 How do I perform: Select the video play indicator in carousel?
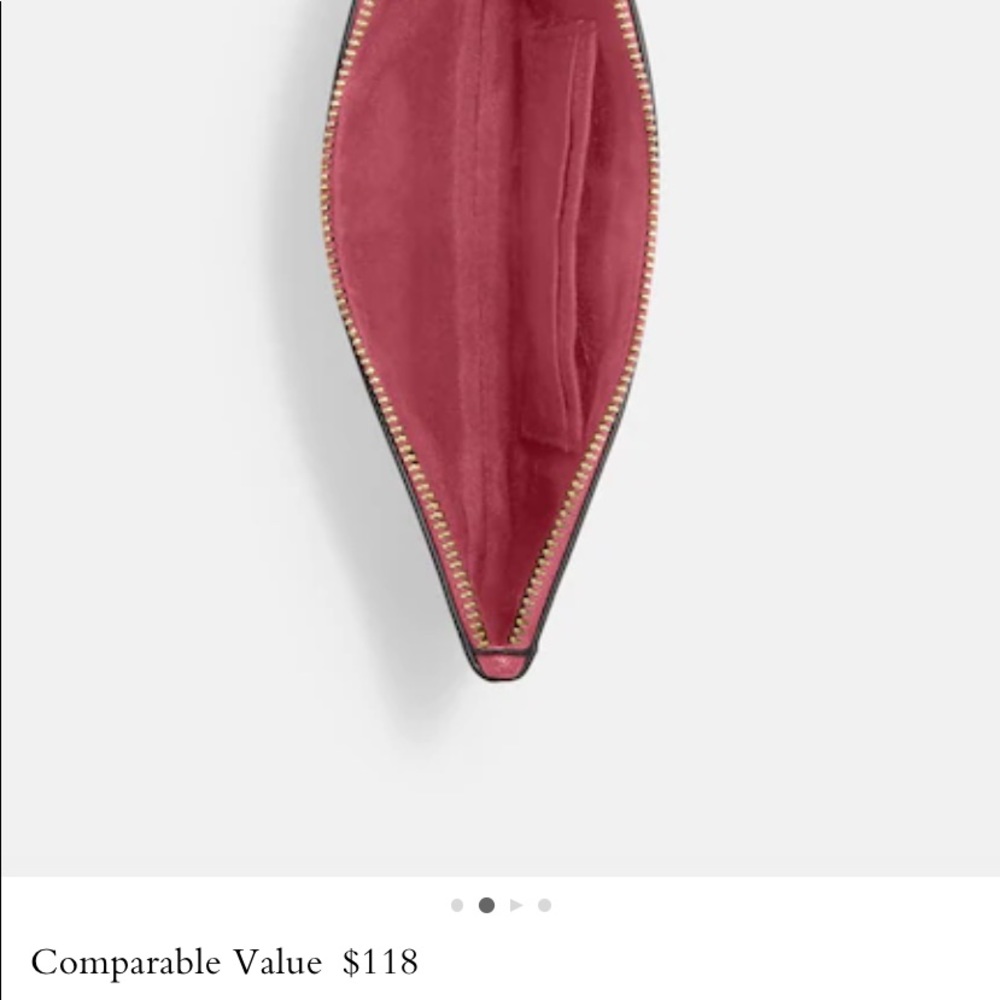point(516,906)
